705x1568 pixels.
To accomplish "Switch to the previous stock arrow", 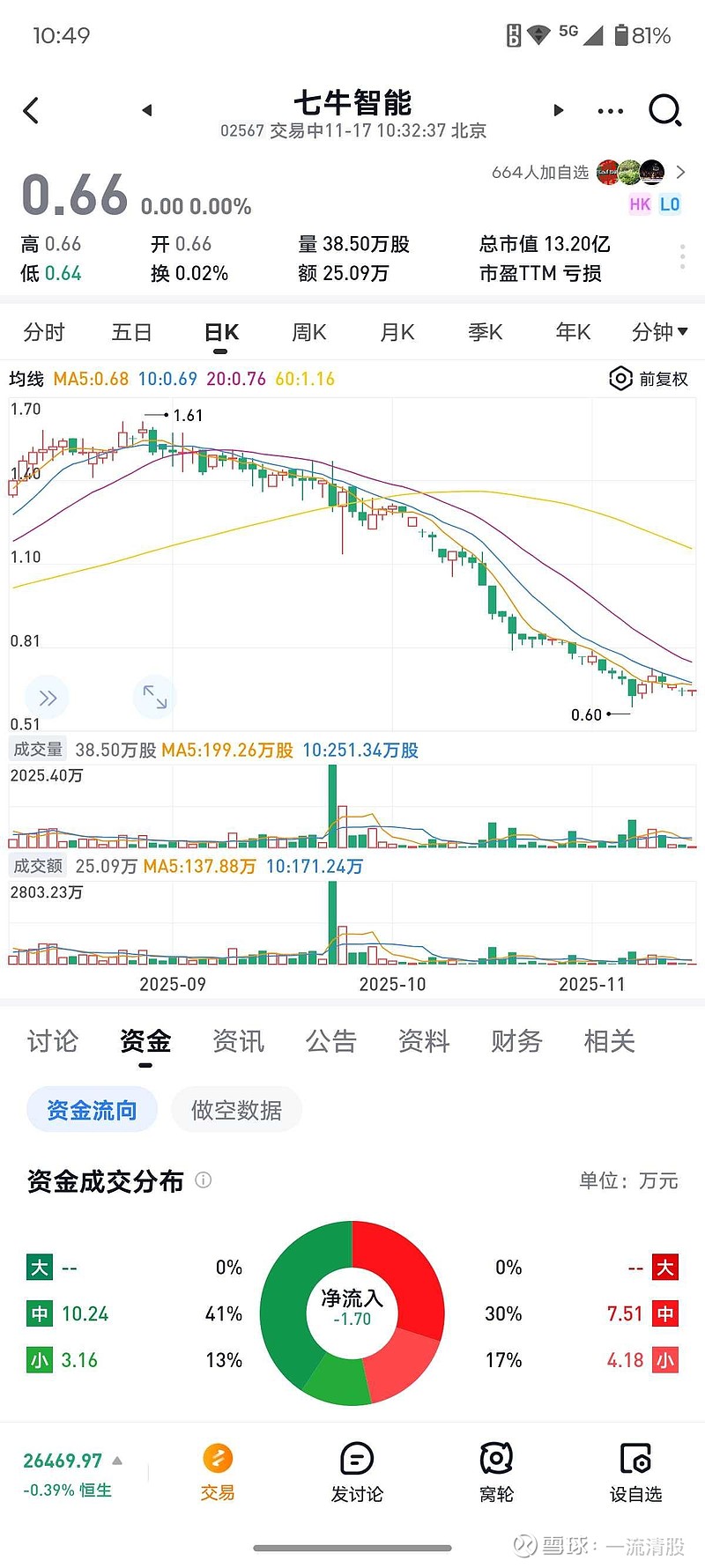I will 147,110.
